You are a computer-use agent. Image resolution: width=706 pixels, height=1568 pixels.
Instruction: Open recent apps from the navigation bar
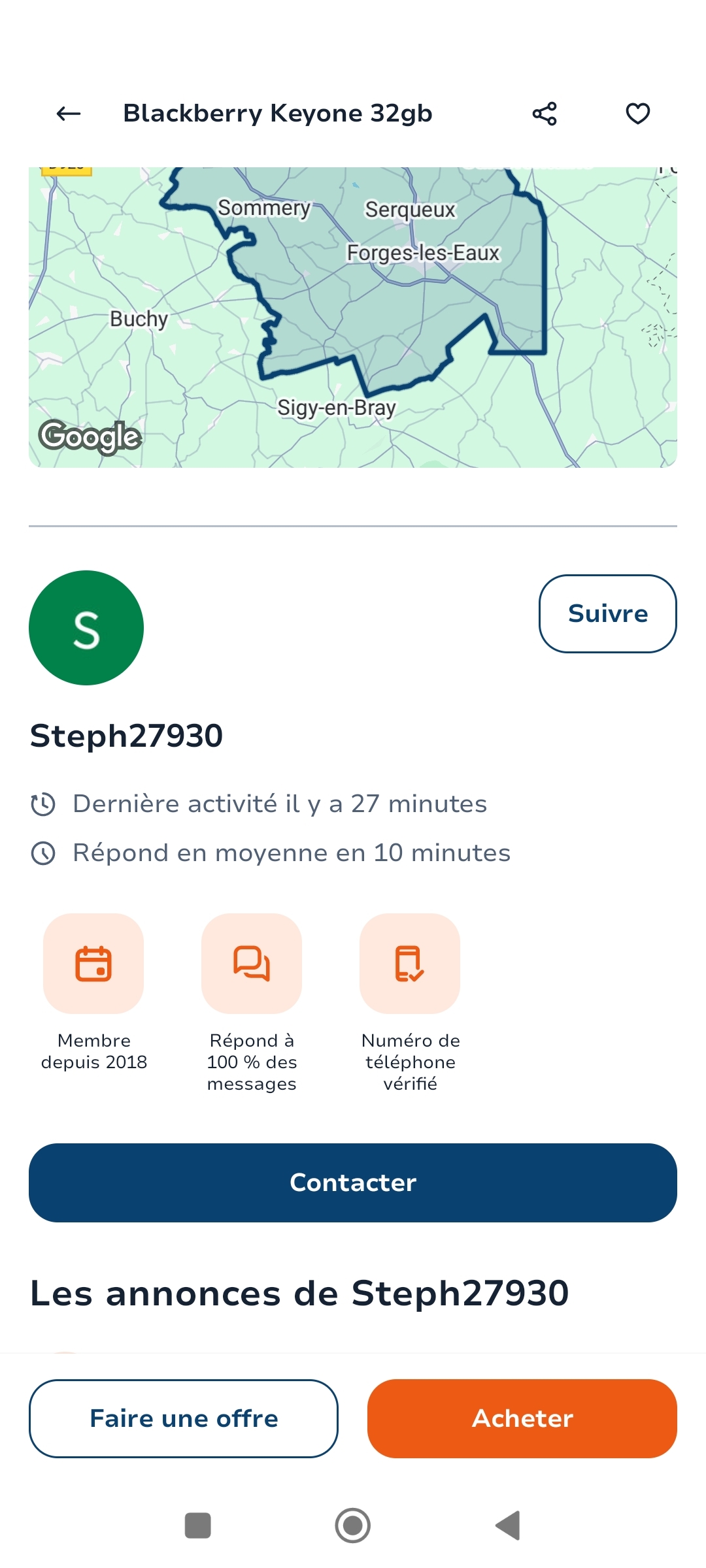coord(198,1526)
